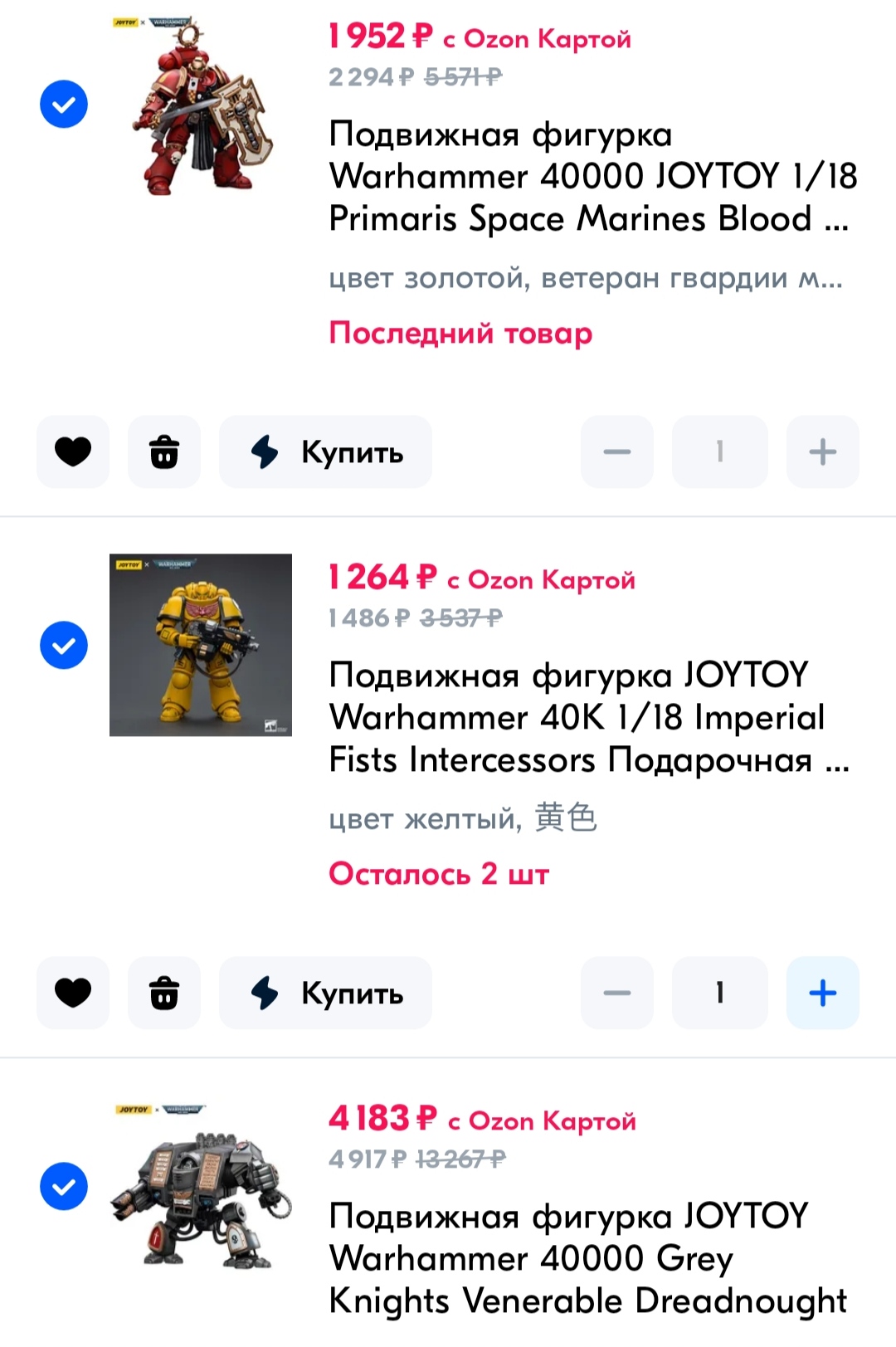Image resolution: width=896 pixels, height=1347 pixels.
Task: Decrease quantity of Blood Angels figure
Action: tap(616, 451)
